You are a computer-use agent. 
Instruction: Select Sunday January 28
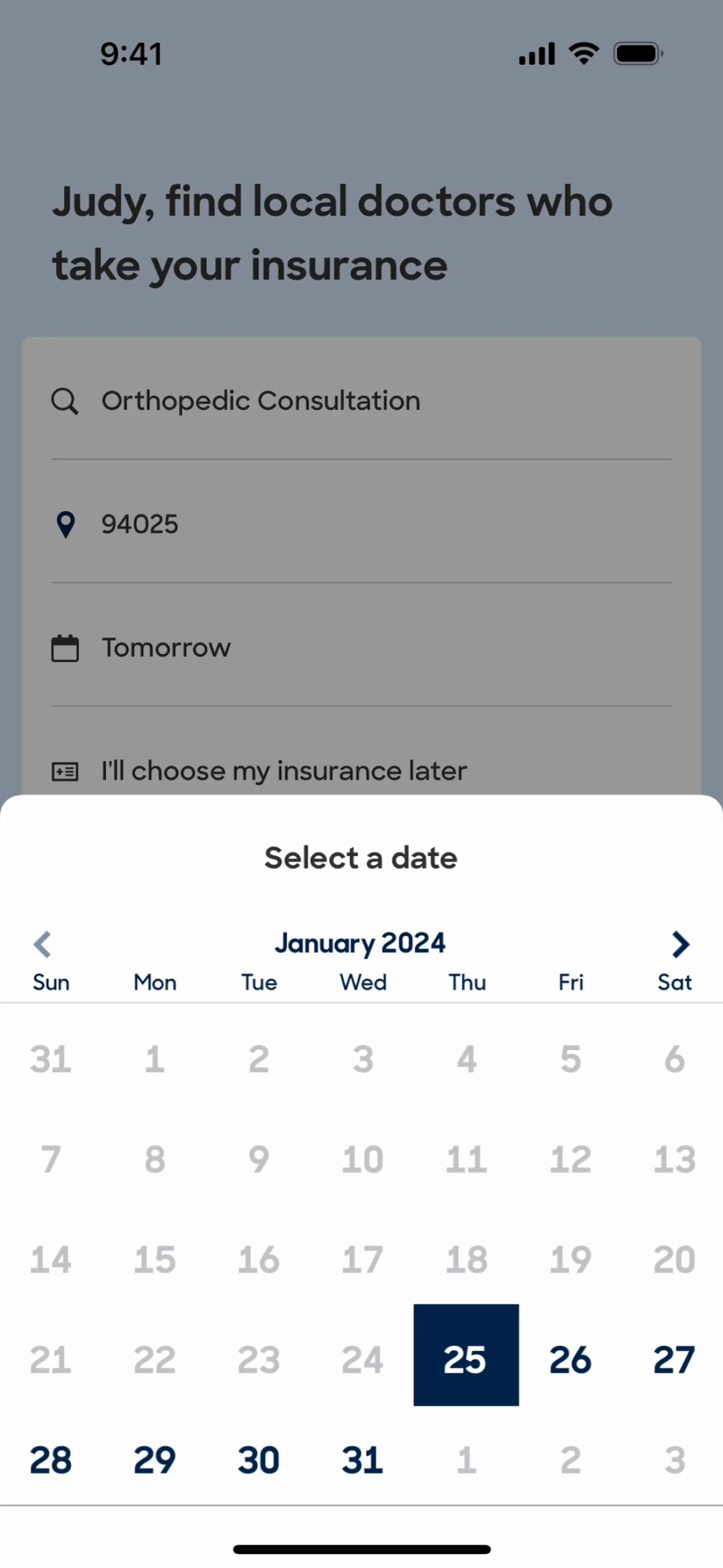50,1460
